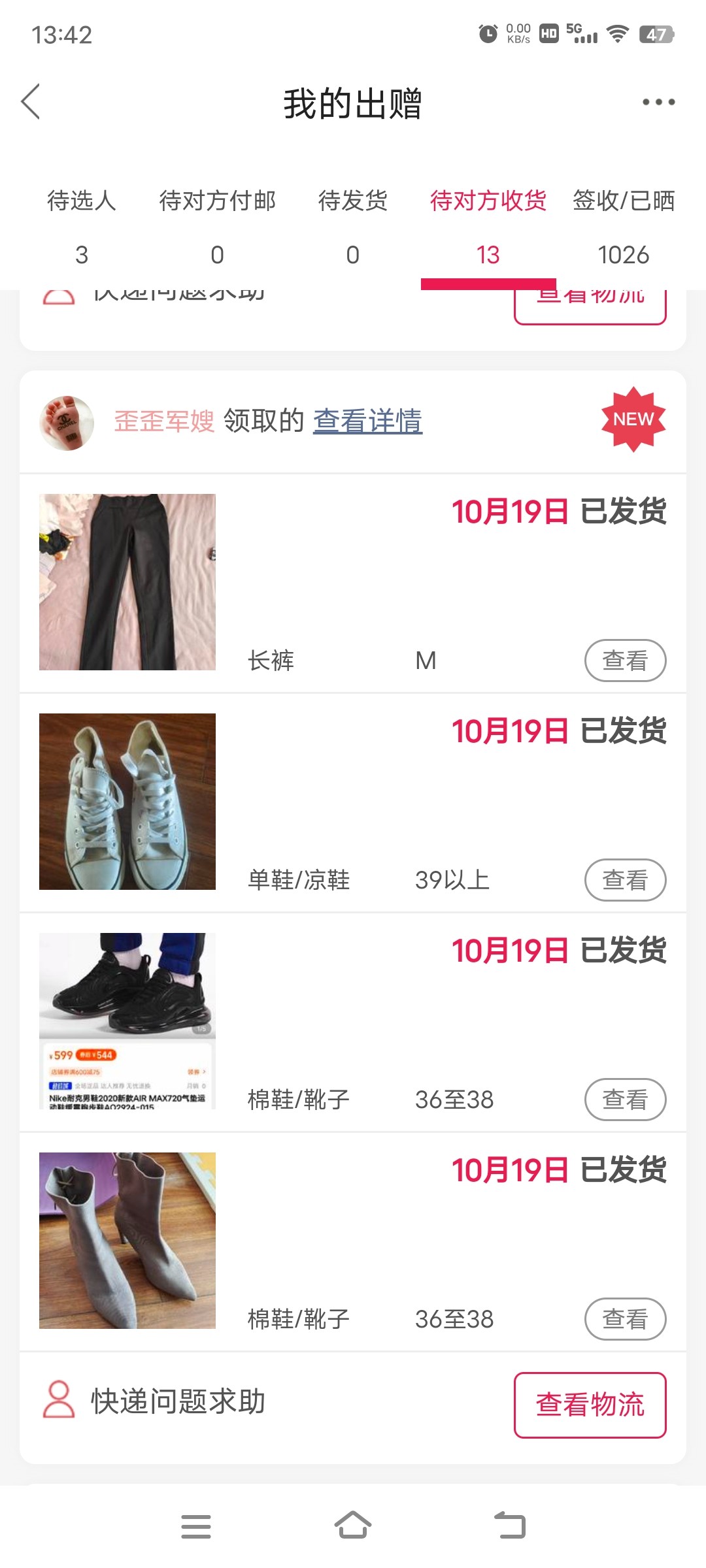The image size is (706, 1568).
Task: Open the grey heeled boots picture
Action: coord(127,1241)
